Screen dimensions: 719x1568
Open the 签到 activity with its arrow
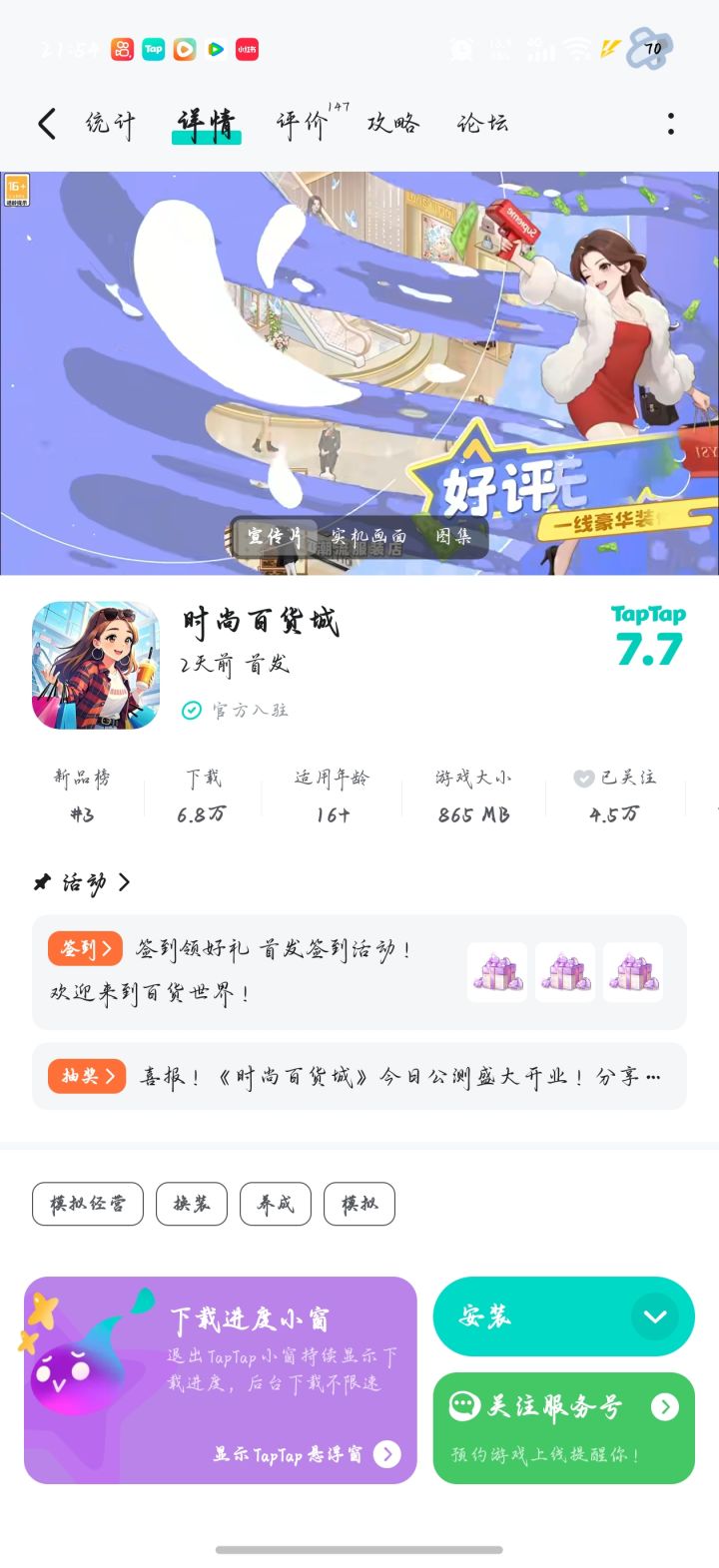pos(86,948)
